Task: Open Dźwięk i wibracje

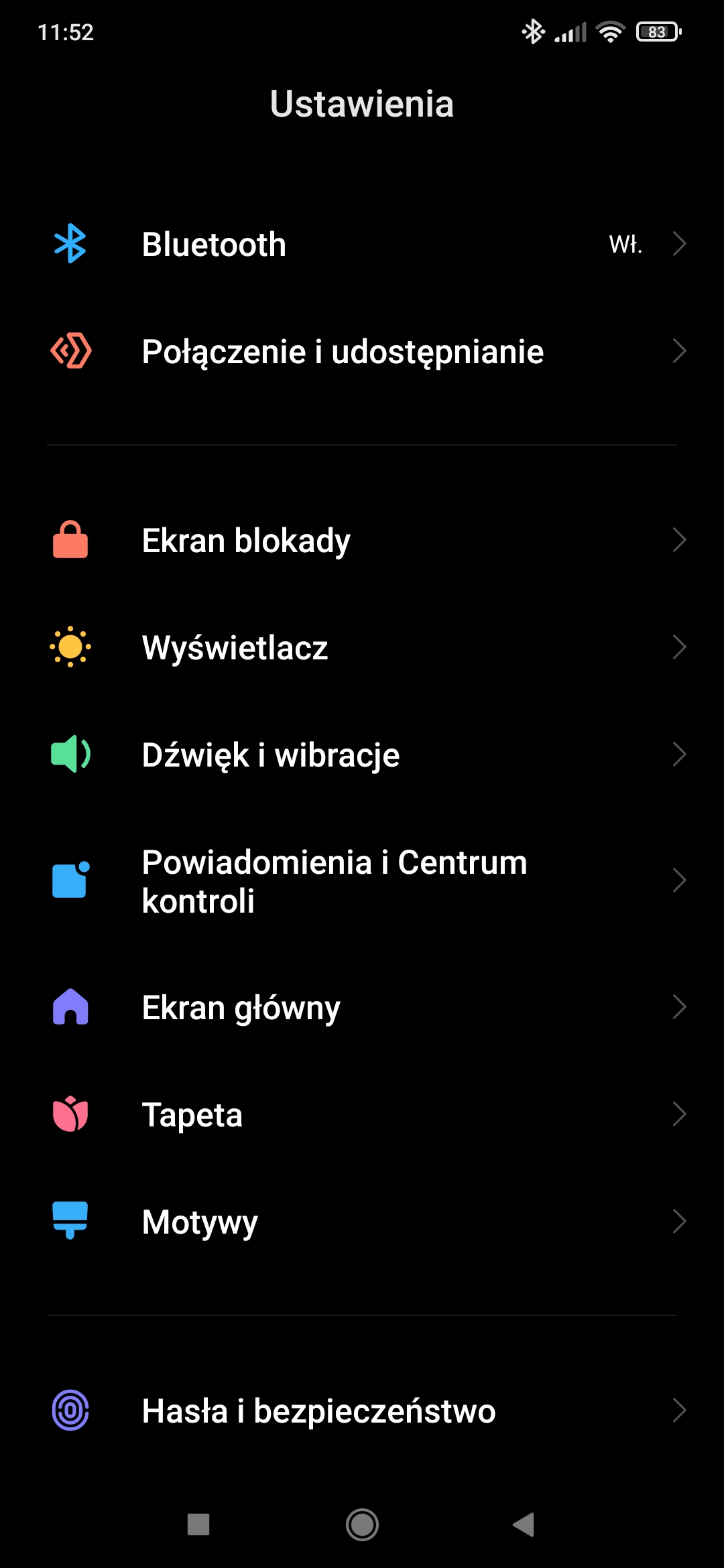Action: [362, 755]
